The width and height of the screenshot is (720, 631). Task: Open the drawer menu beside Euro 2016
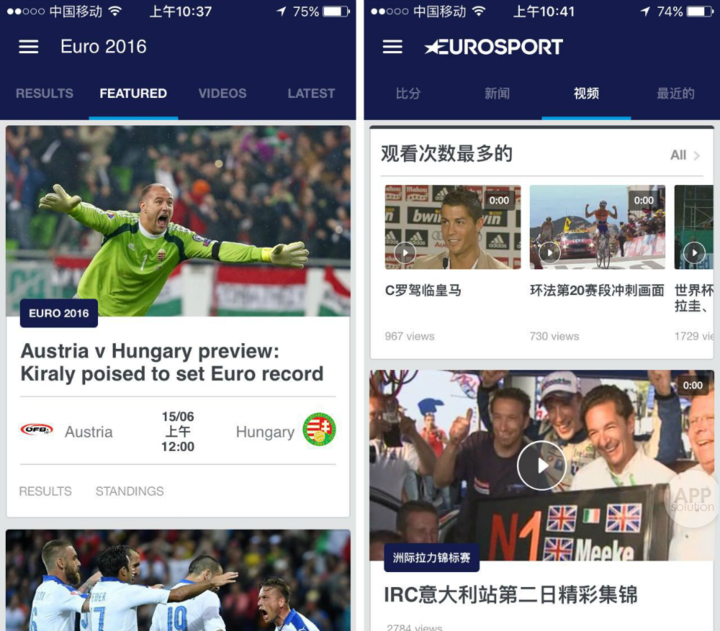pyautogui.click(x=29, y=47)
